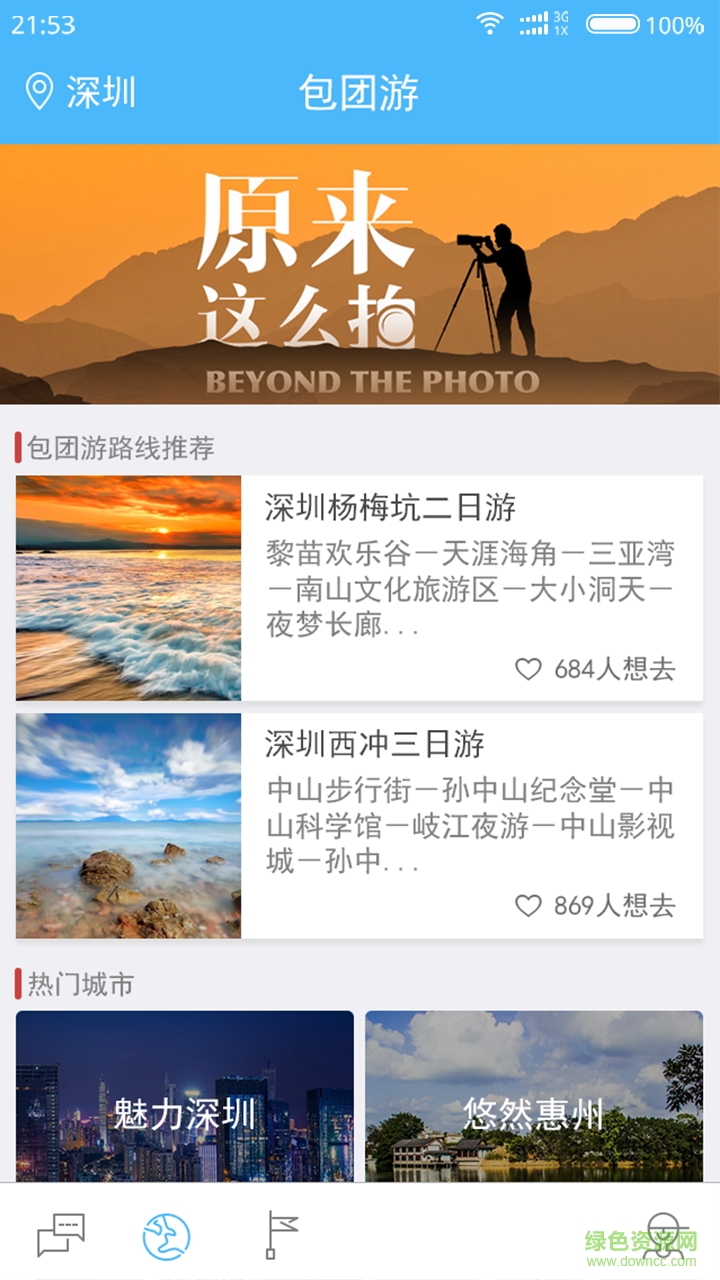This screenshot has height=1280, width=720.
Task: Toggle favorite for the 西冲 three-day tour
Action: tap(529, 903)
